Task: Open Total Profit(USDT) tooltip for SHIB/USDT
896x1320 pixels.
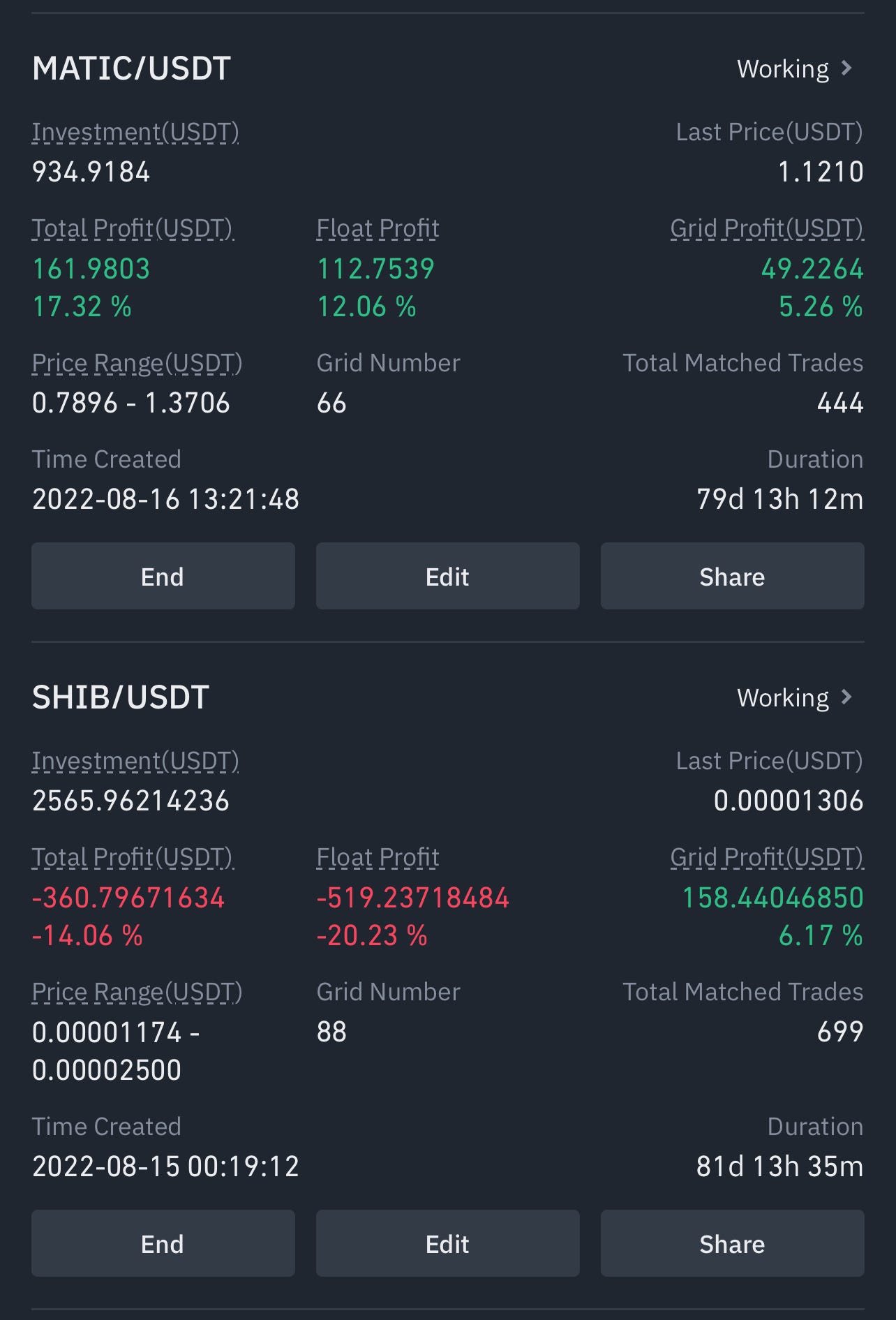Action: click(133, 856)
